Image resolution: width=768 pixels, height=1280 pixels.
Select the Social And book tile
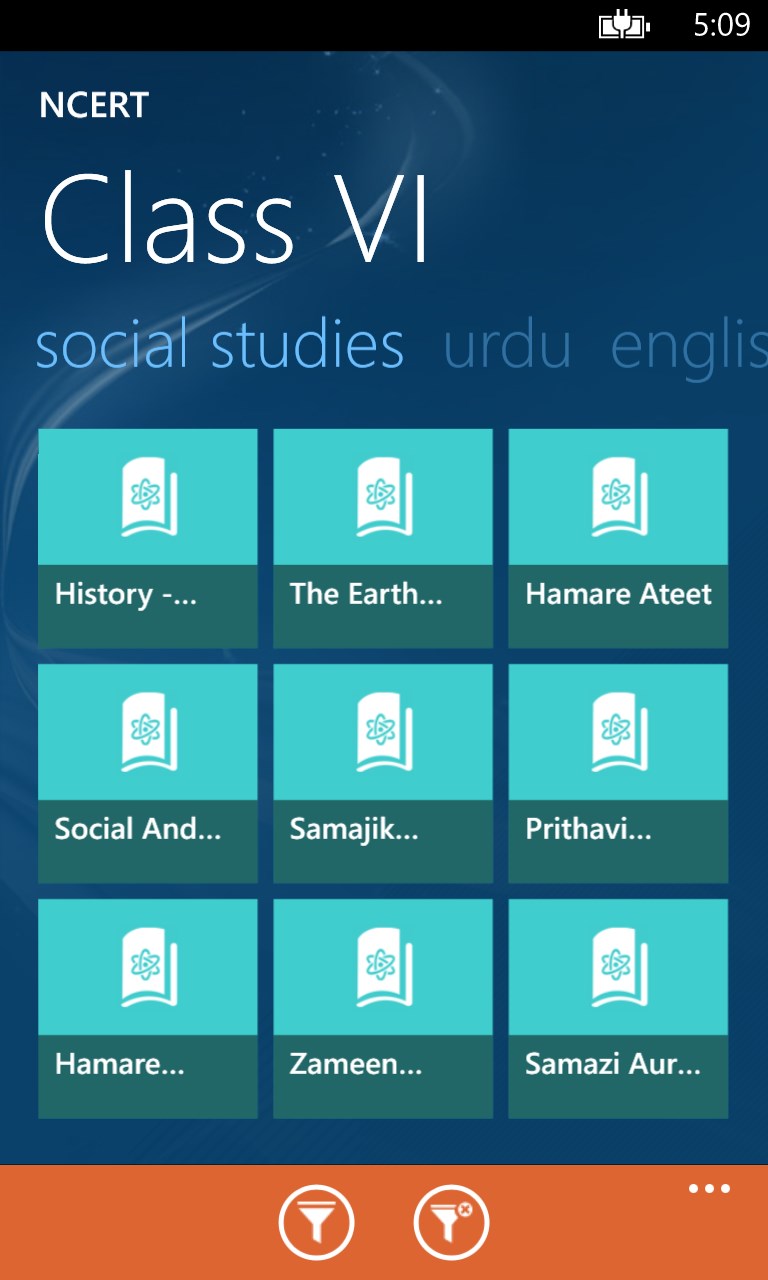tap(148, 773)
